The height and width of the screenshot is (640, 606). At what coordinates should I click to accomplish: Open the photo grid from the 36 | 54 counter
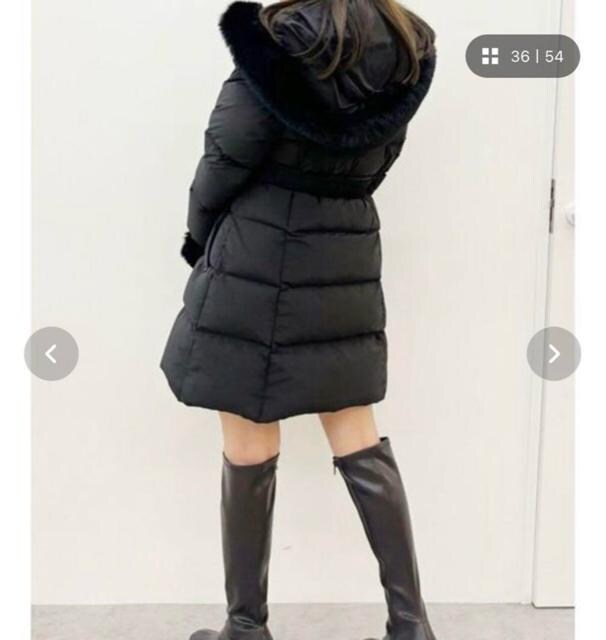click(522, 56)
